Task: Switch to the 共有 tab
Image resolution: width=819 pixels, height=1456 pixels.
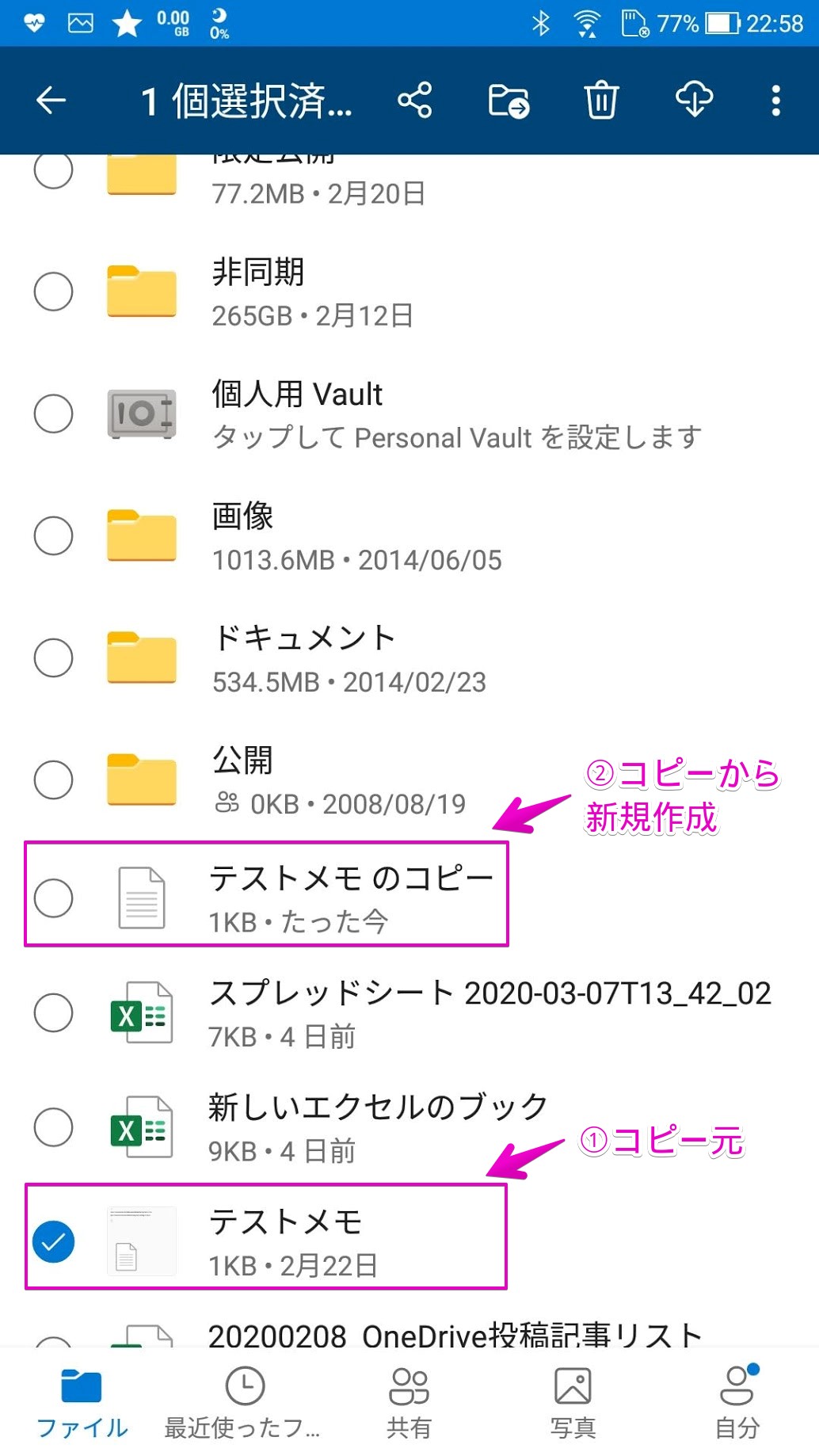Action: [409, 1402]
